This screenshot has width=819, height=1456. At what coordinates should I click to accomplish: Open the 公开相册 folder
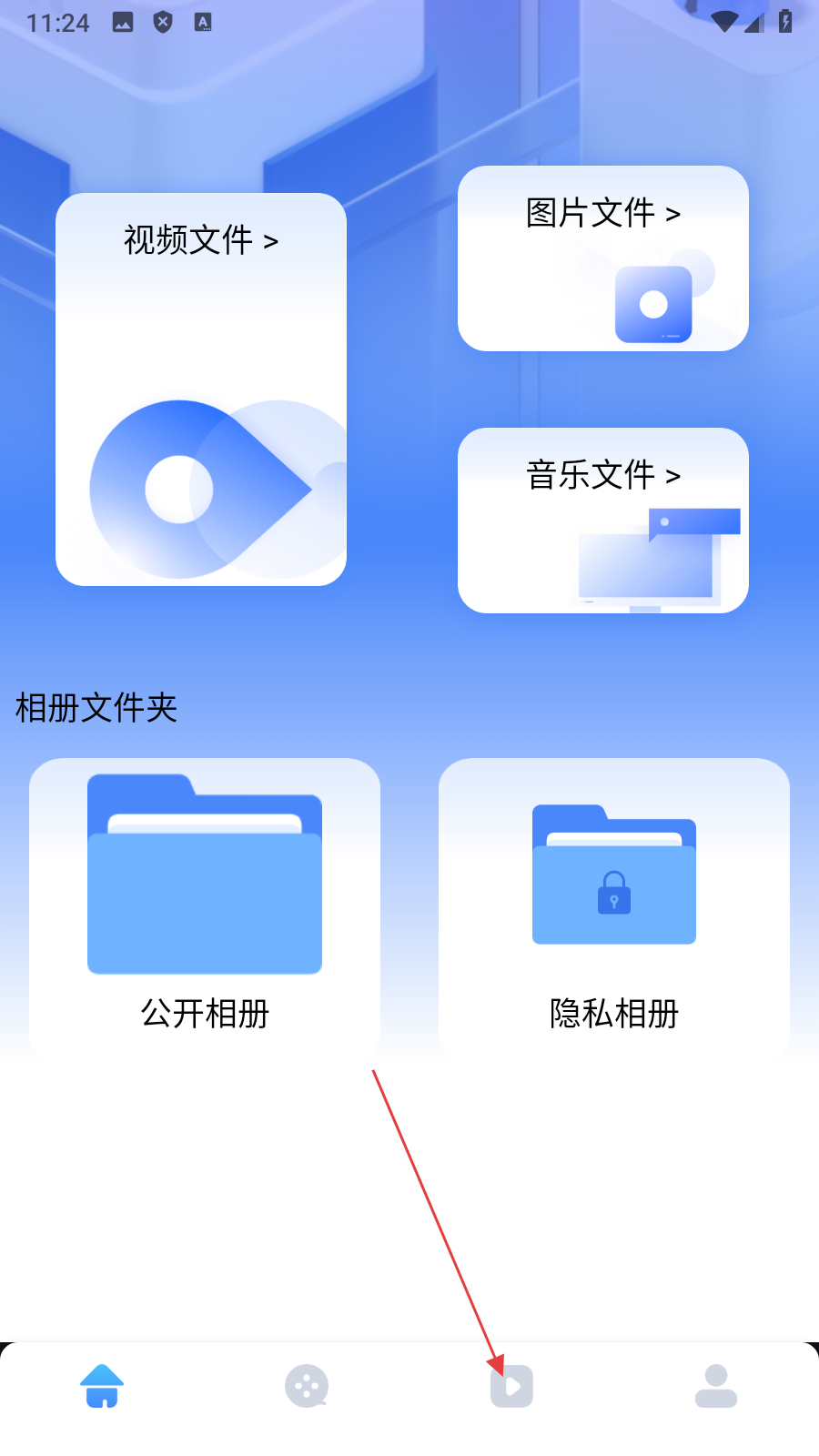(205, 906)
